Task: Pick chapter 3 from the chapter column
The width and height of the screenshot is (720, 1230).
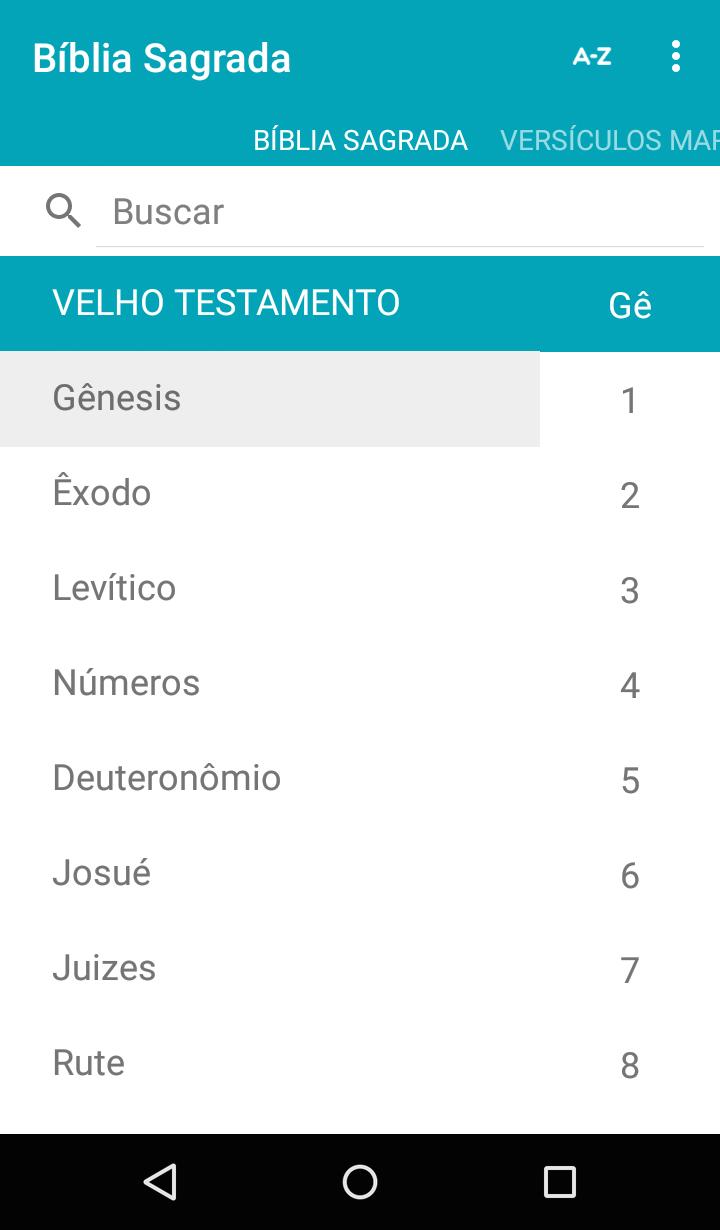Action: 630,590
